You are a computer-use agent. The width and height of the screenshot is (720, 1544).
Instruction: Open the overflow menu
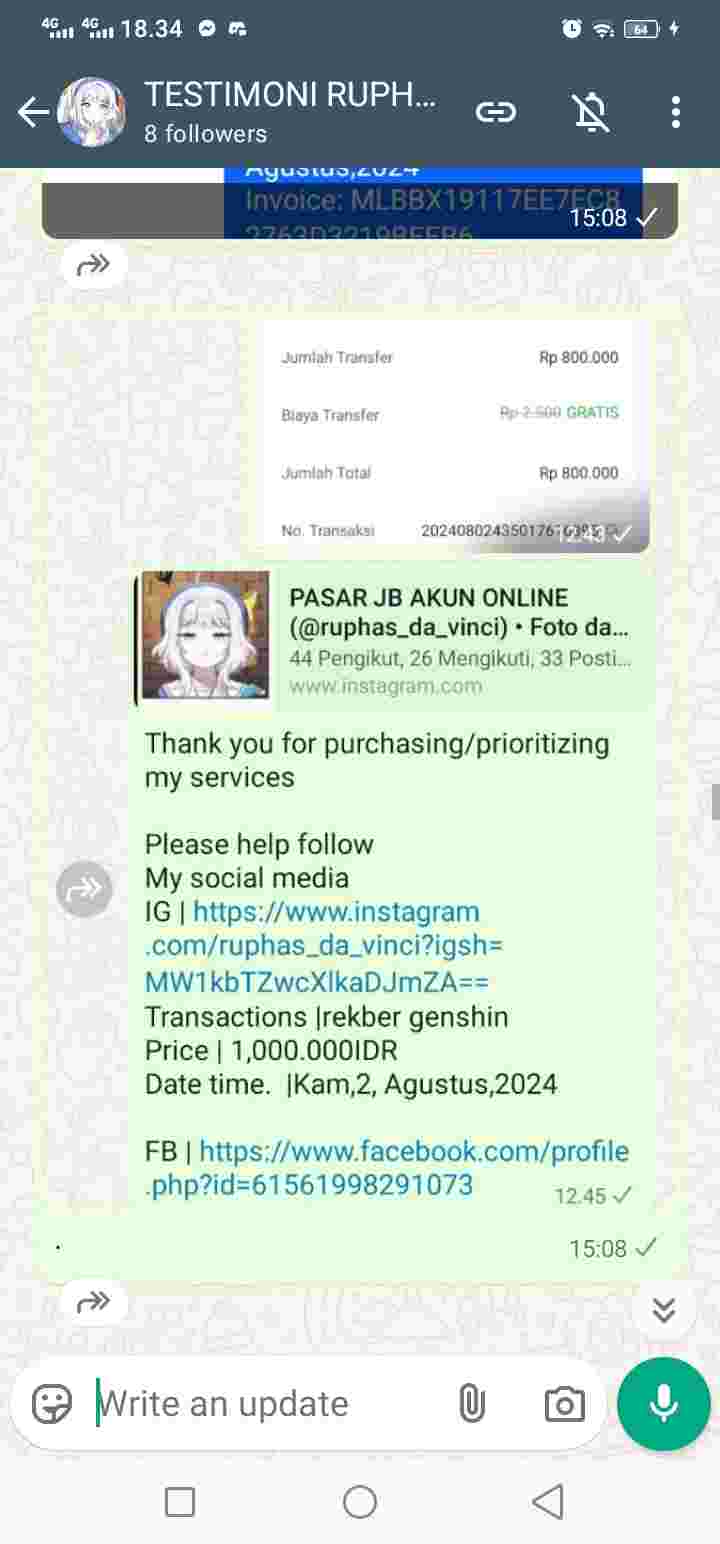[676, 113]
